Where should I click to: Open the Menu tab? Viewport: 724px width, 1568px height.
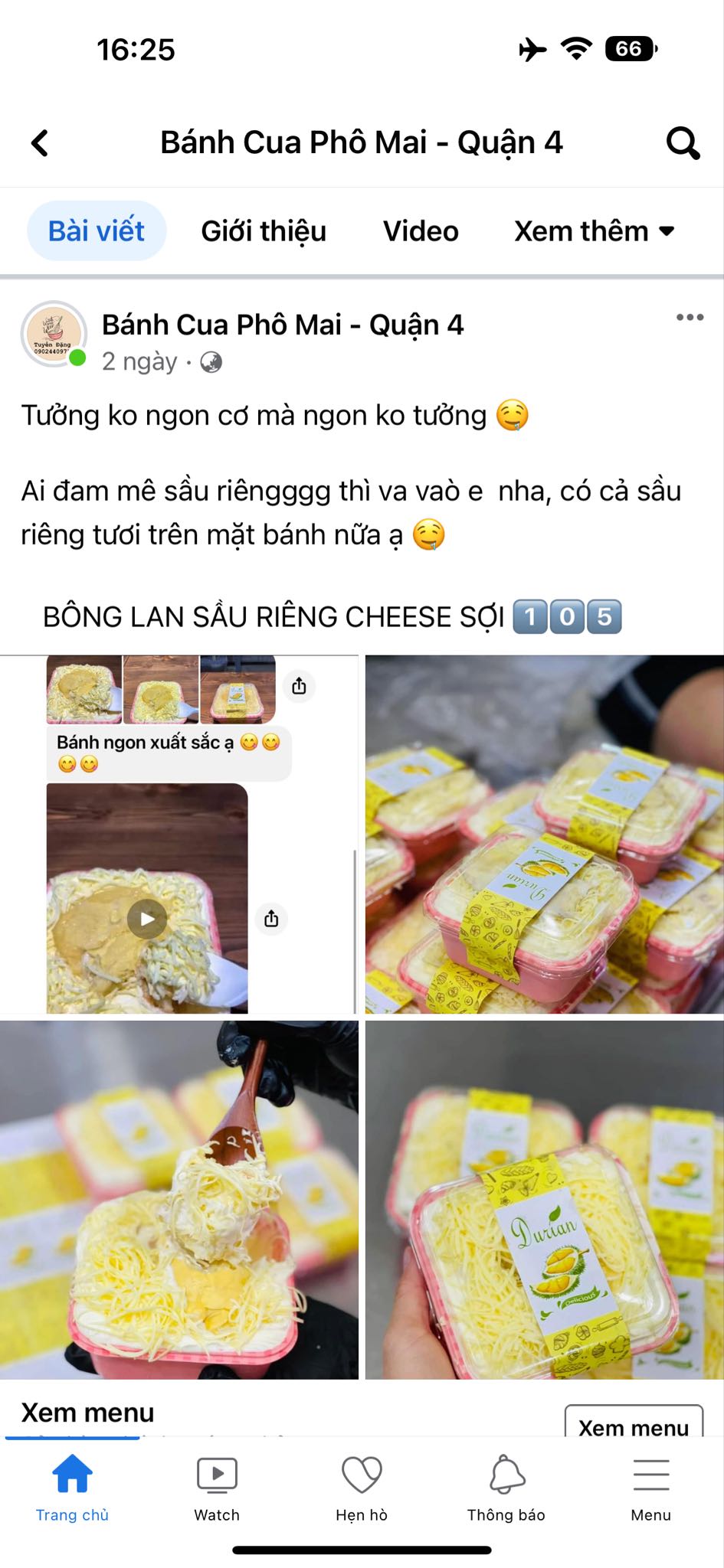click(651, 1488)
